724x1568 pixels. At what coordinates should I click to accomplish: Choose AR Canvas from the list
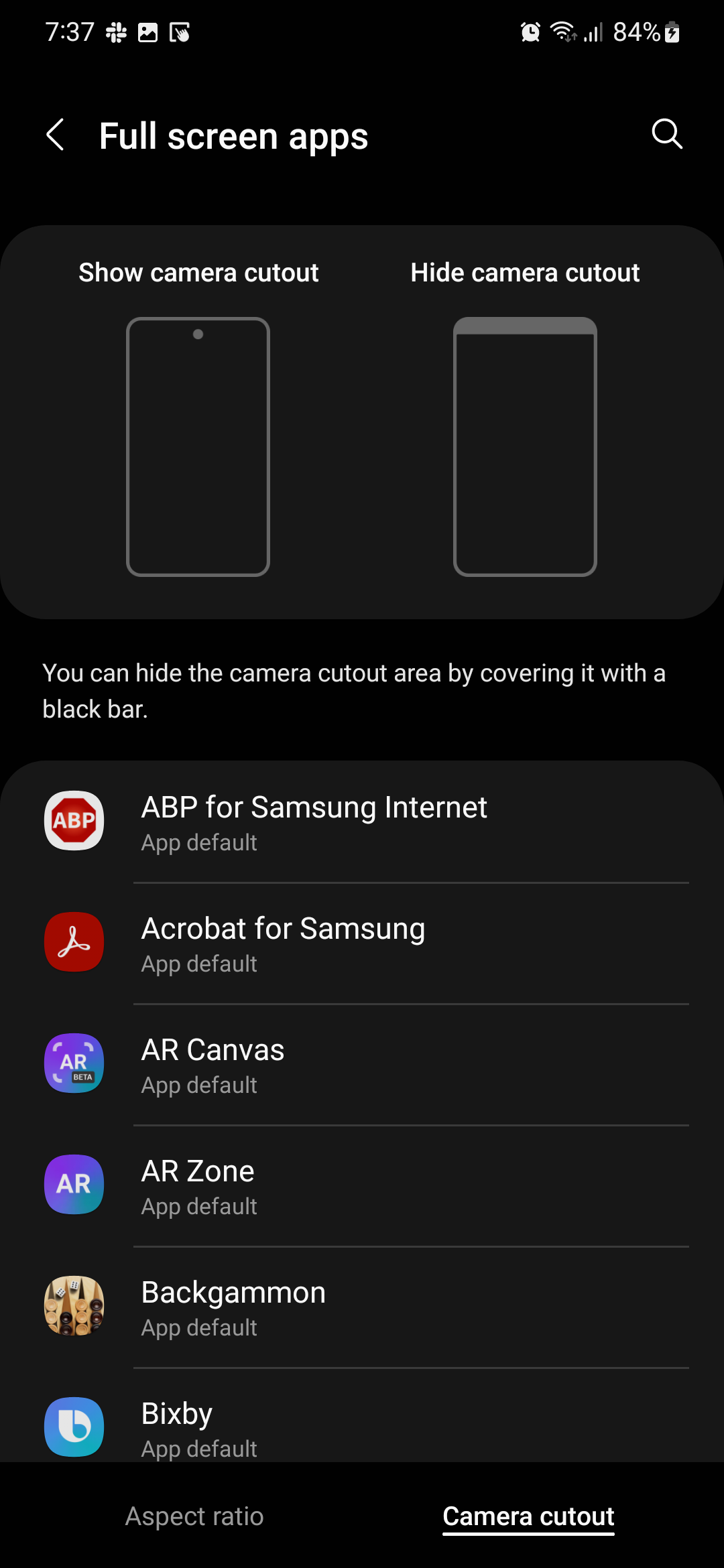362,1065
